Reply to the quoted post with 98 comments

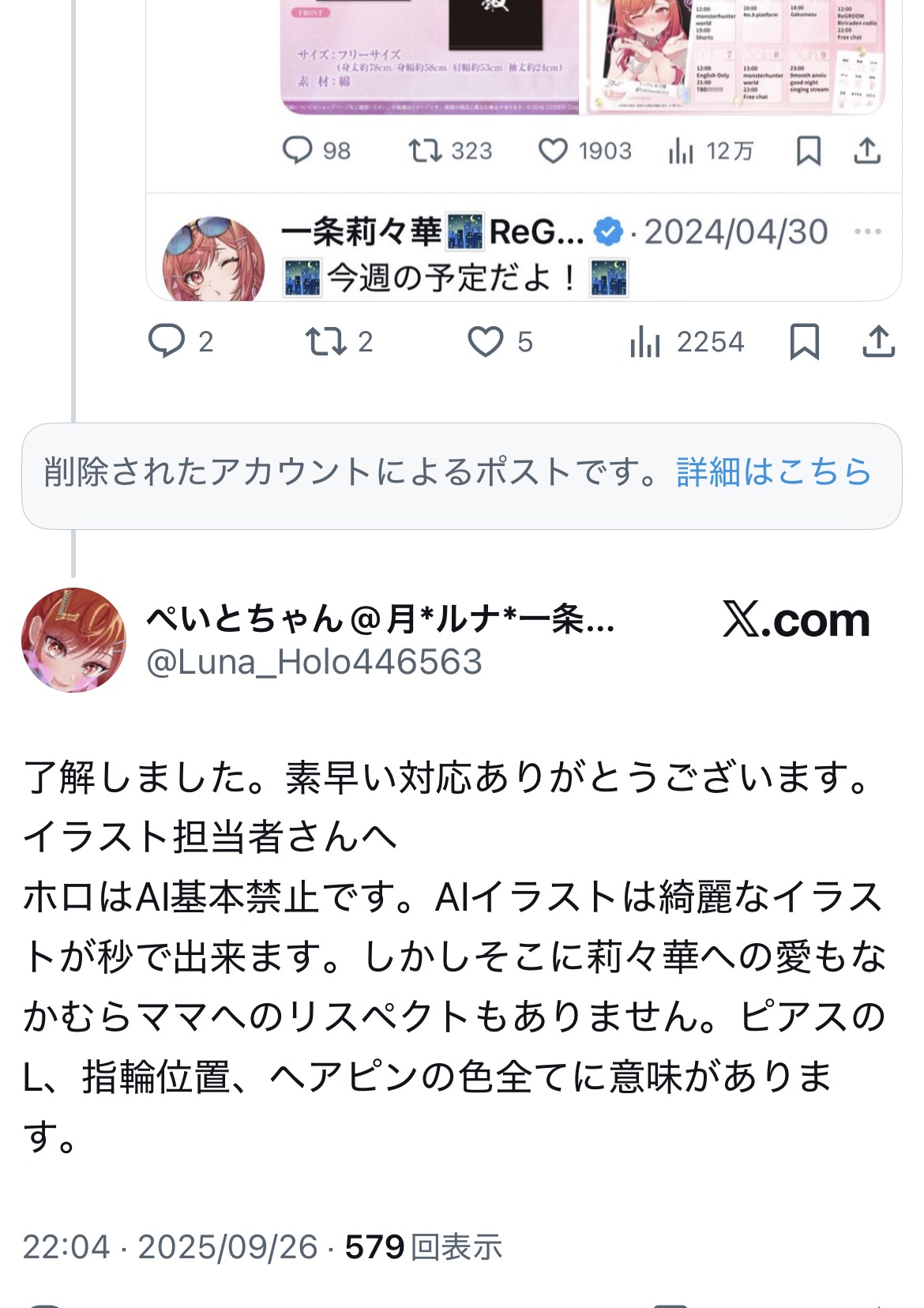(298, 150)
